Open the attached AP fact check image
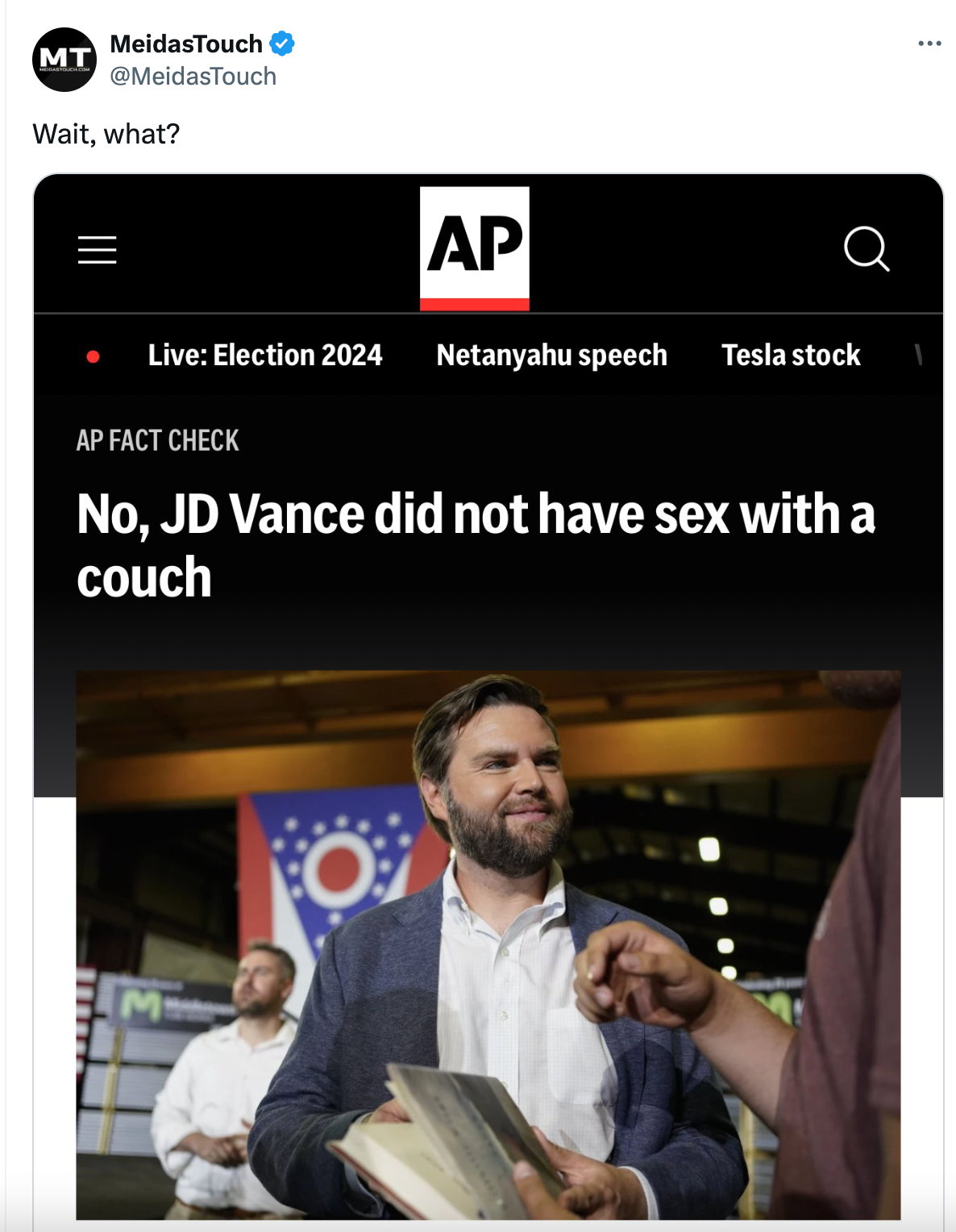956x1232 pixels. coord(488,701)
